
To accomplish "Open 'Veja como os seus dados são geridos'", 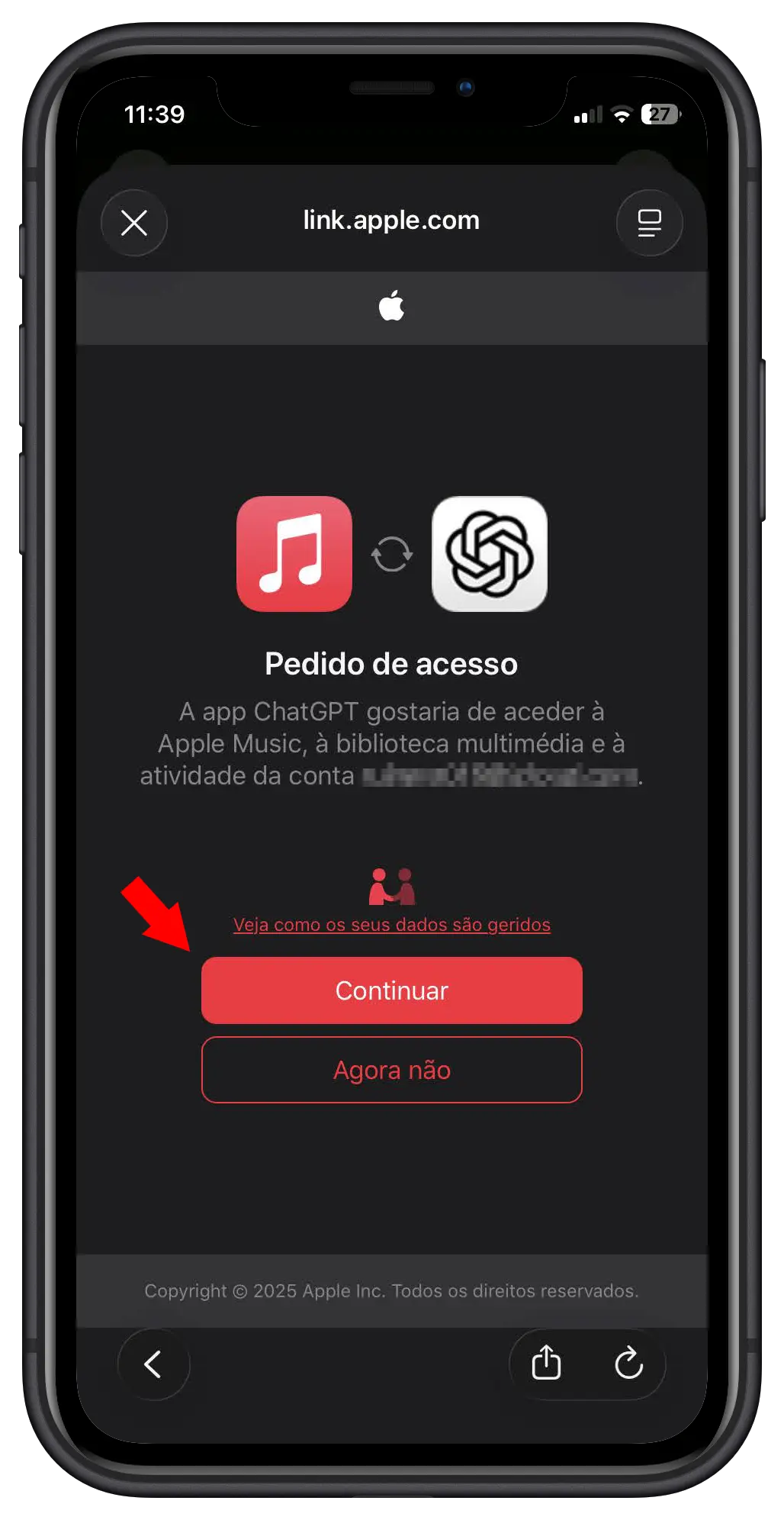I will 391,924.
